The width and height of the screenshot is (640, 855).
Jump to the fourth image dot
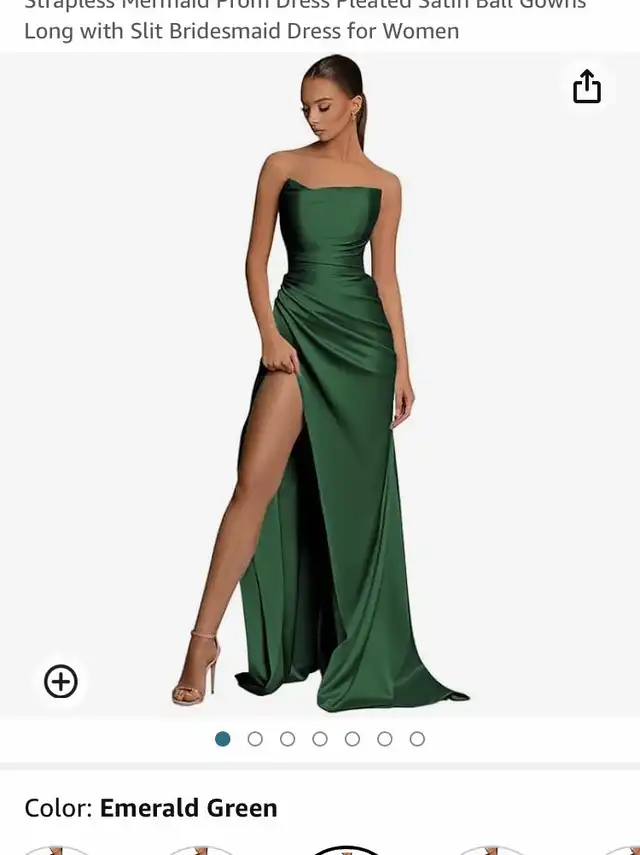click(x=320, y=739)
